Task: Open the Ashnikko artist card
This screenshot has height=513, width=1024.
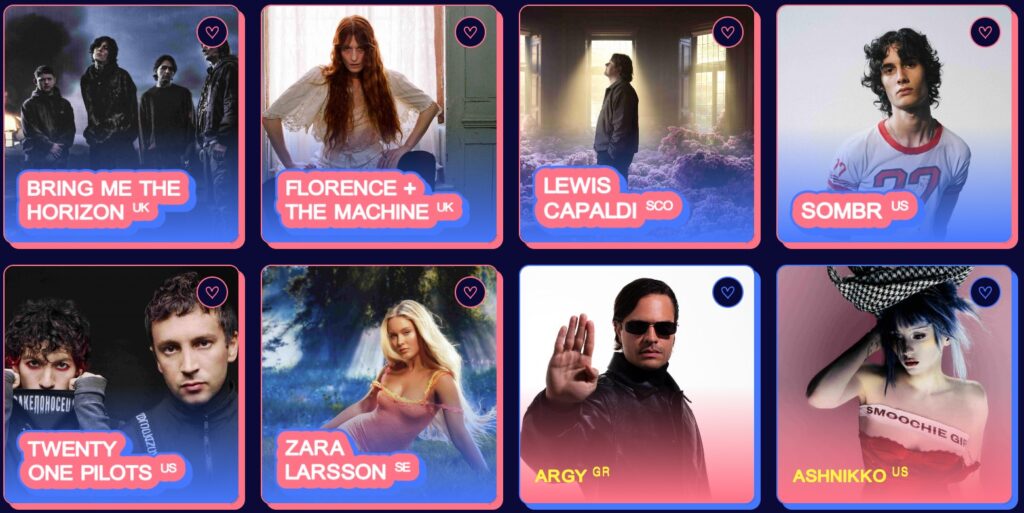Action: pyautogui.click(x=894, y=385)
